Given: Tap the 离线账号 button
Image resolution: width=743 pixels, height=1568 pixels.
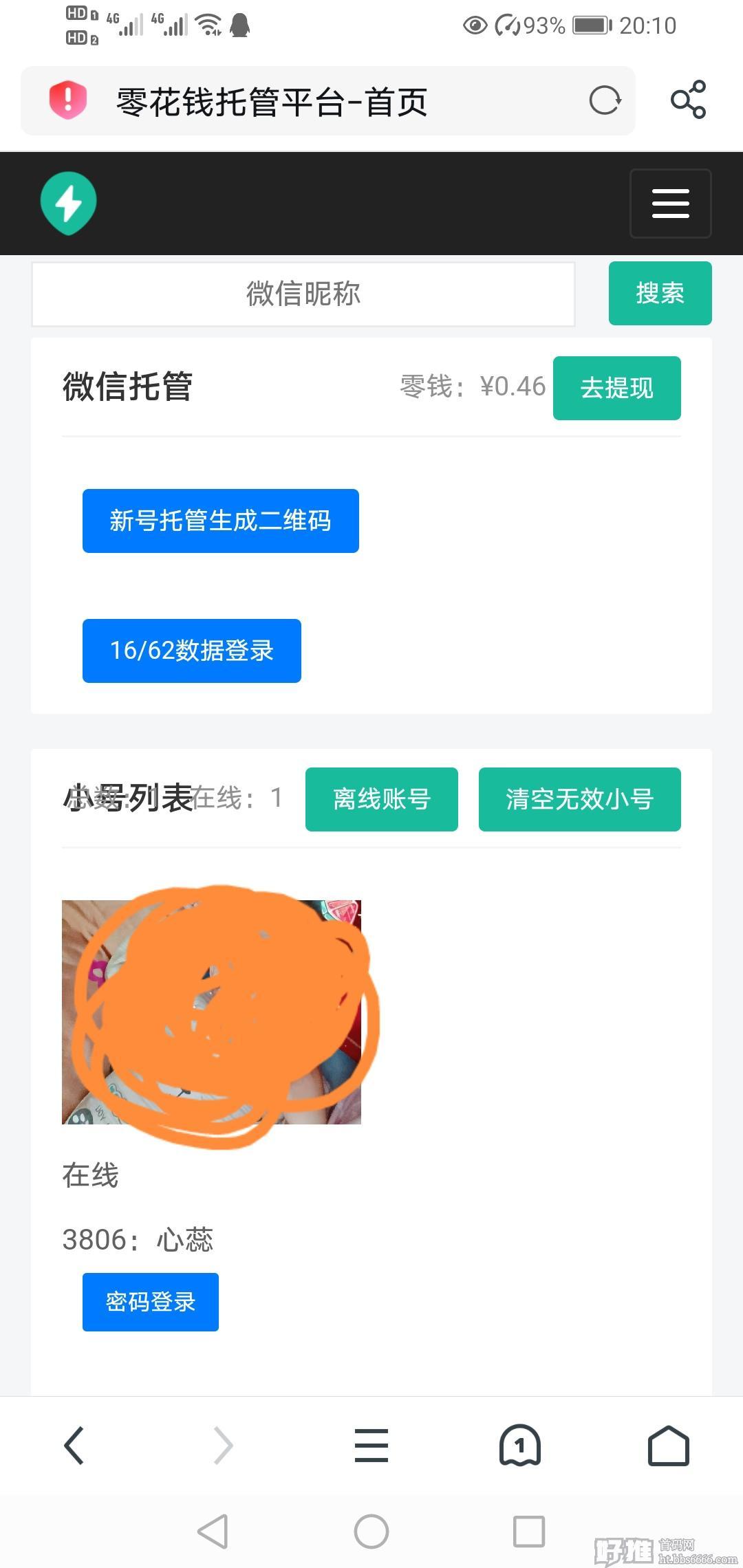Looking at the screenshot, I should pos(382,799).
